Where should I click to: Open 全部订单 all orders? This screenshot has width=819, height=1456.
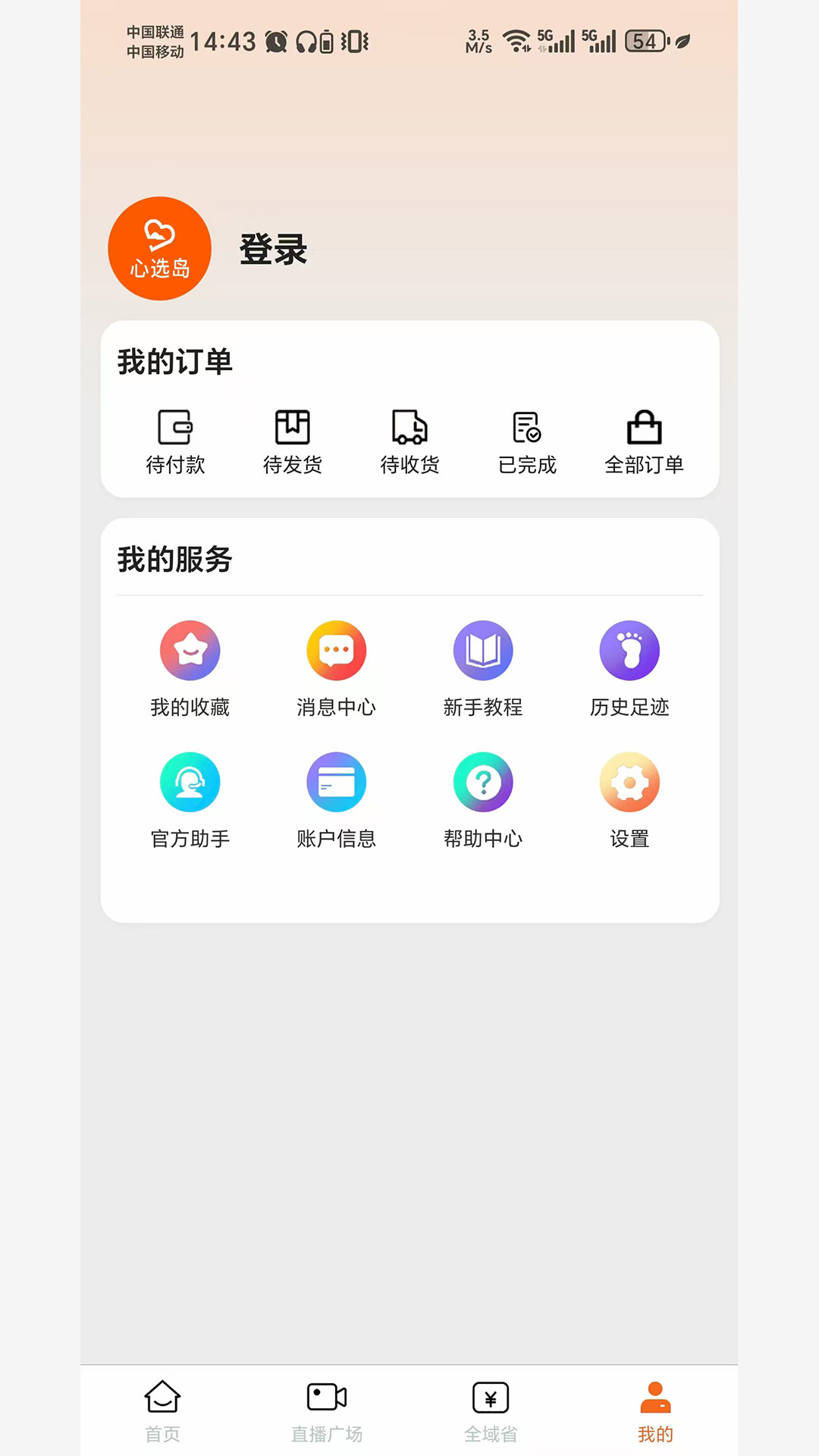pyautogui.click(x=644, y=442)
